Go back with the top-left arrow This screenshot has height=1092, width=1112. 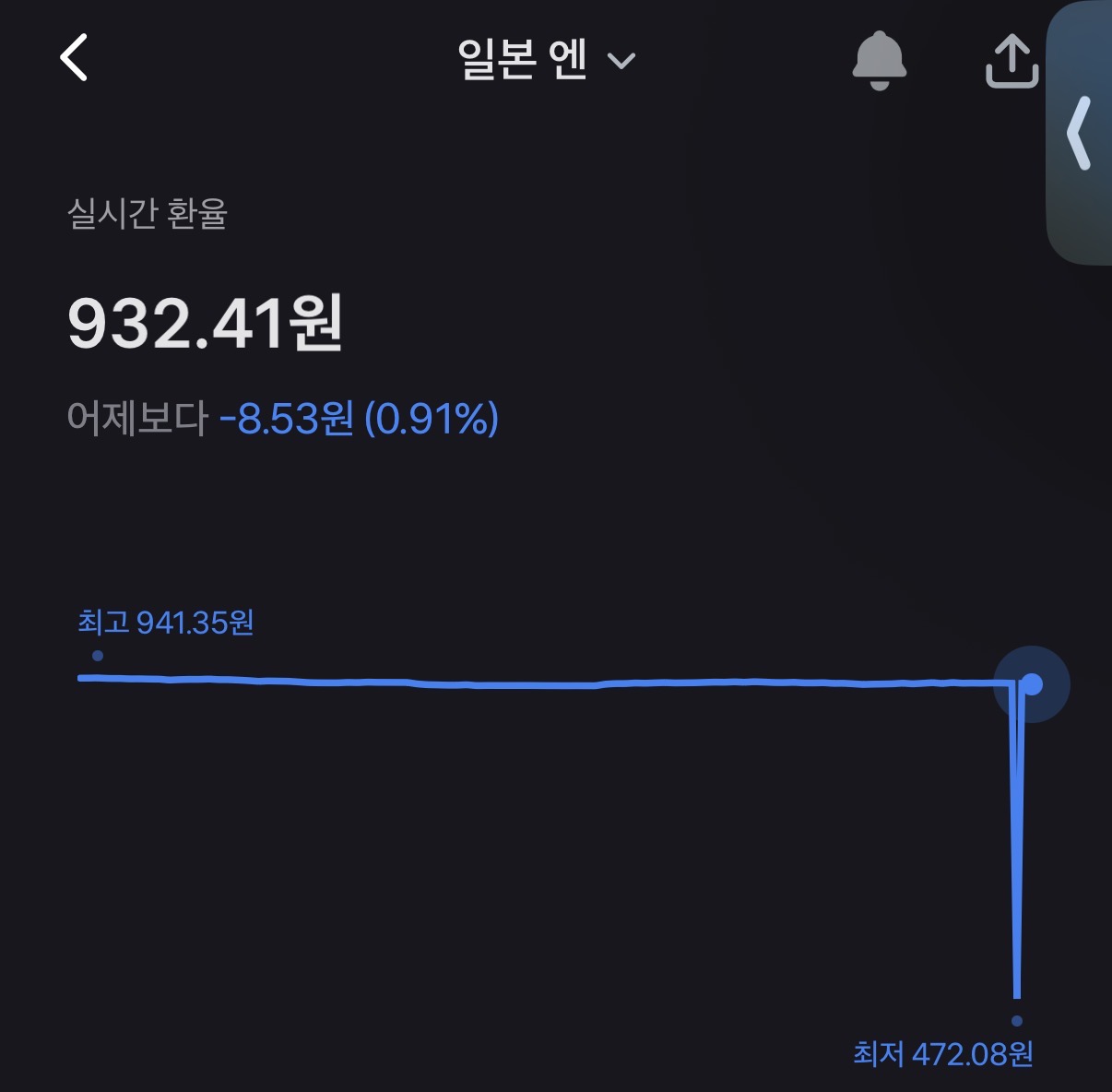tap(74, 58)
